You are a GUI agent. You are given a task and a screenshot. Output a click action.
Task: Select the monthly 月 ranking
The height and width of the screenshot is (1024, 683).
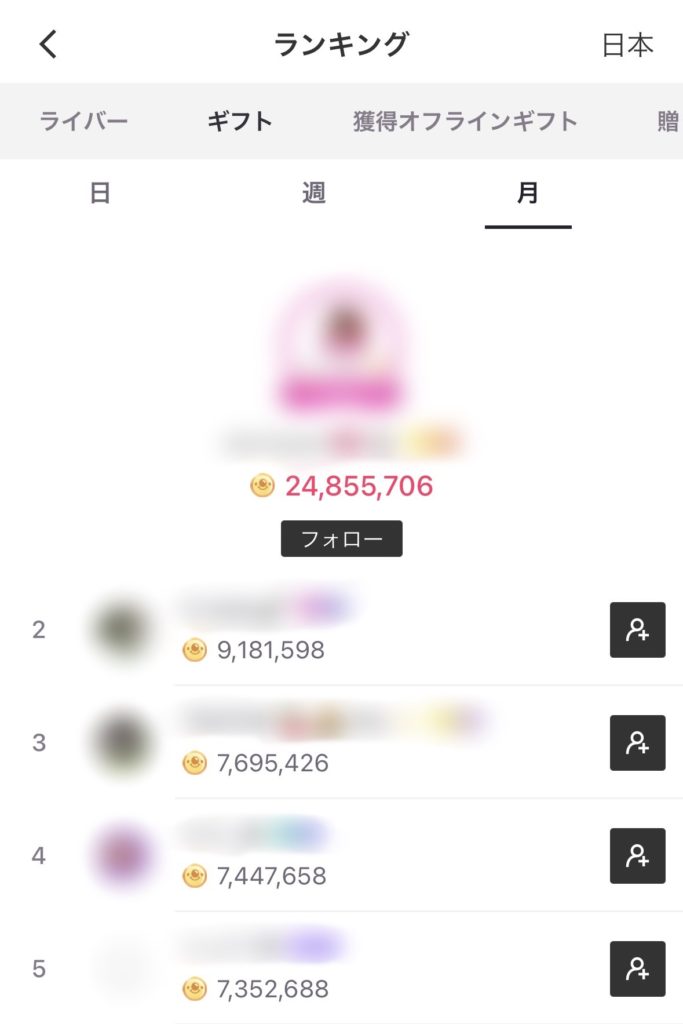point(528,193)
